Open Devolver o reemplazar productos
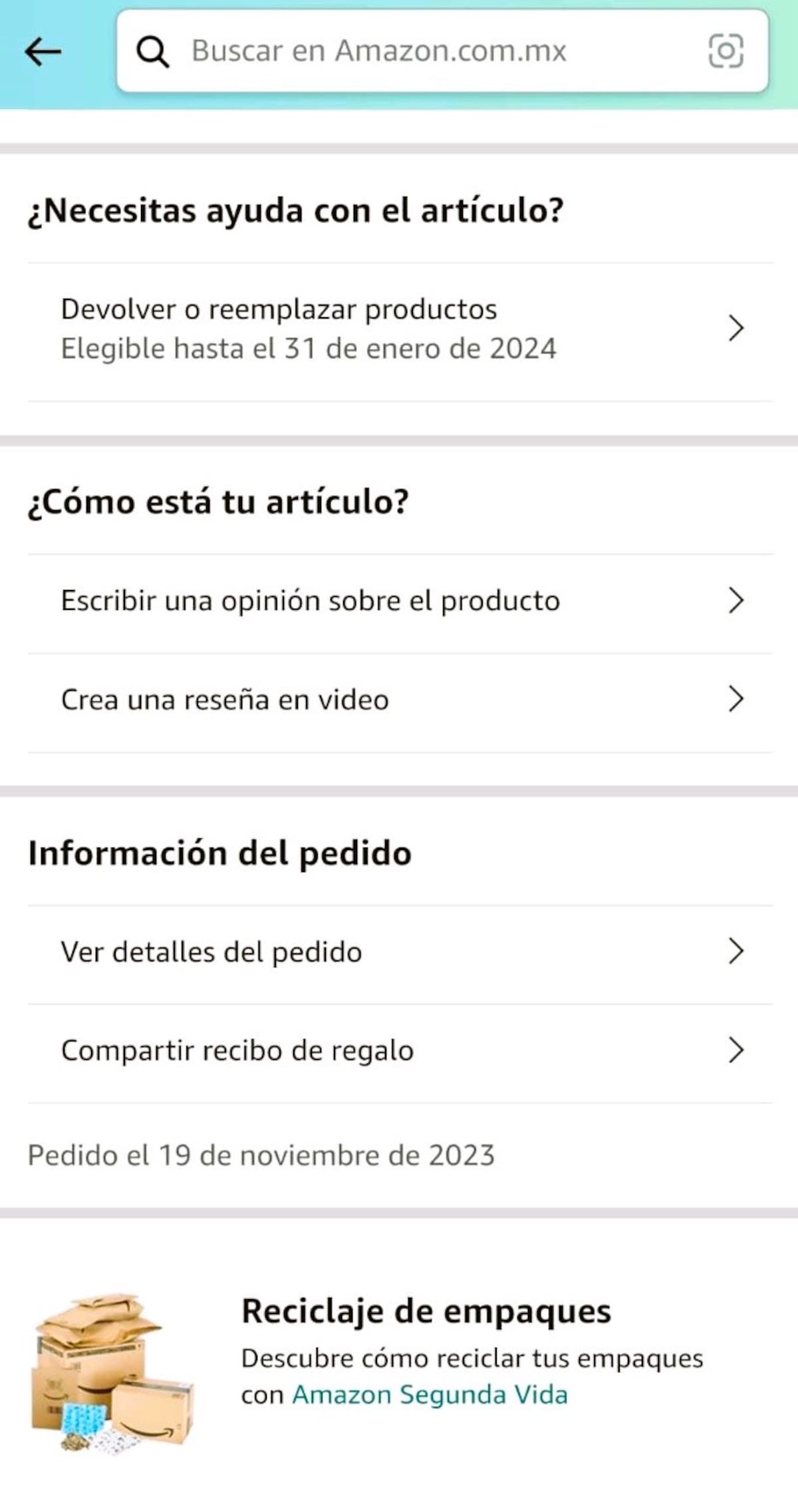 (x=399, y=329)
